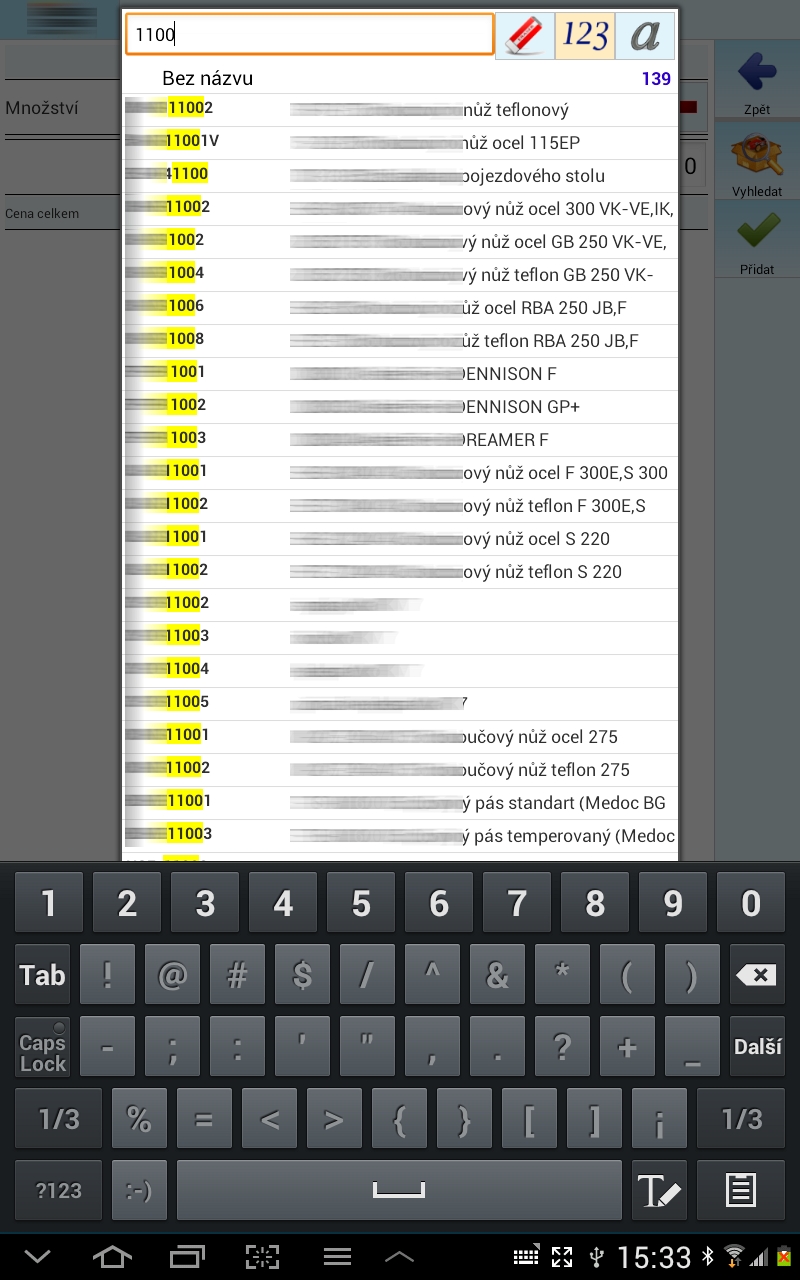Image resolution: width=800 pixels, height=1280 pixels.
Task: Go back with the Zpět arrow
Action: tap(757, 81)
